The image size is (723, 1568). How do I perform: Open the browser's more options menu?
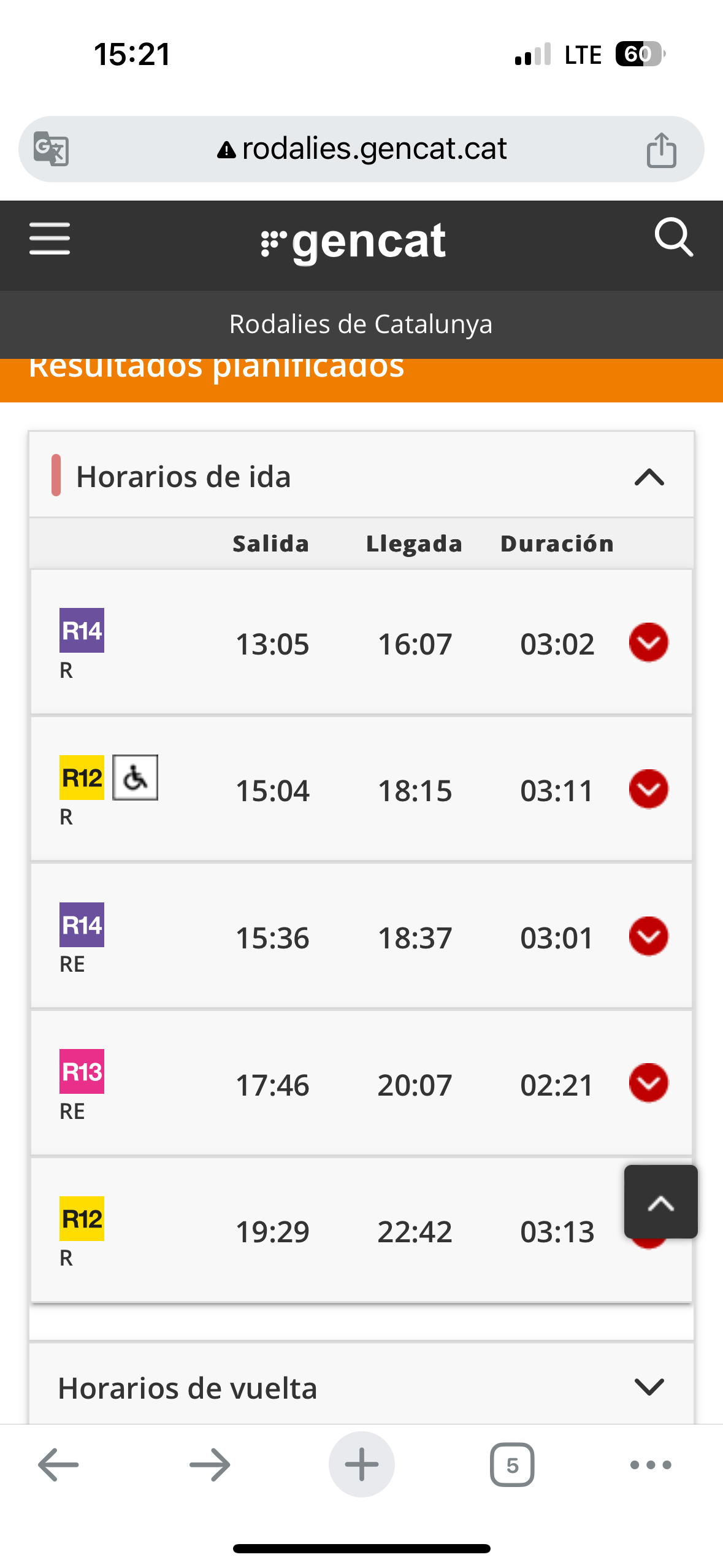[x=651, y=1465]
